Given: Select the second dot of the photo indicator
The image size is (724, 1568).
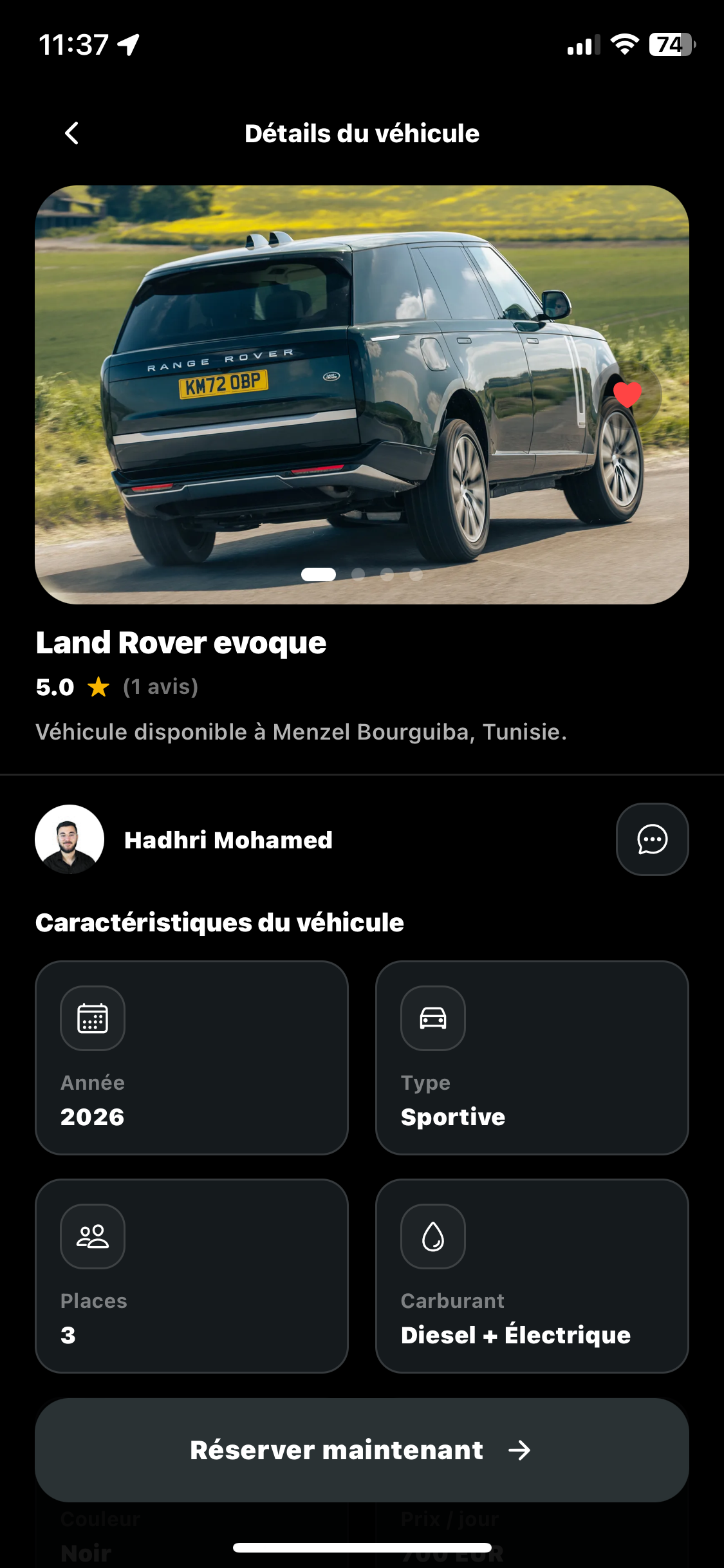Looking at the screenshot, I should point(358,574).
